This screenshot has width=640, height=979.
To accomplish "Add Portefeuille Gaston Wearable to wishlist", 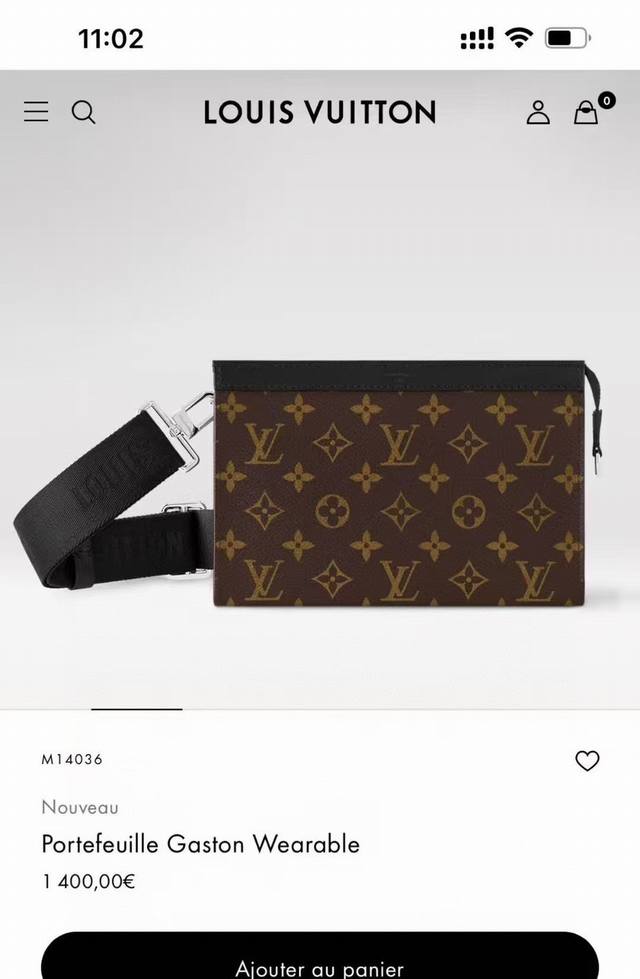I will (x=587, y=761).
